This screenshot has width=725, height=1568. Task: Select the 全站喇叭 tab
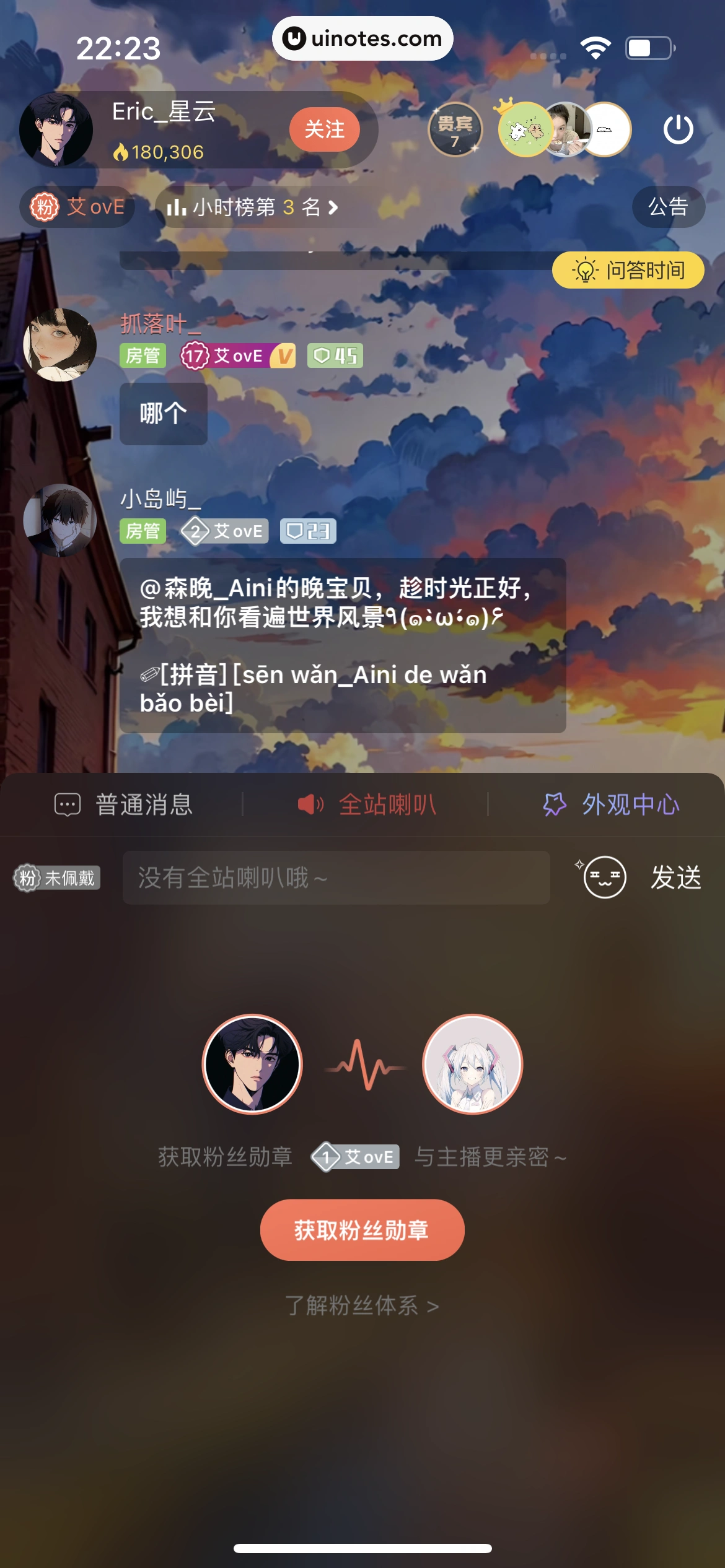pyautogui.click(x=367, y=804)
